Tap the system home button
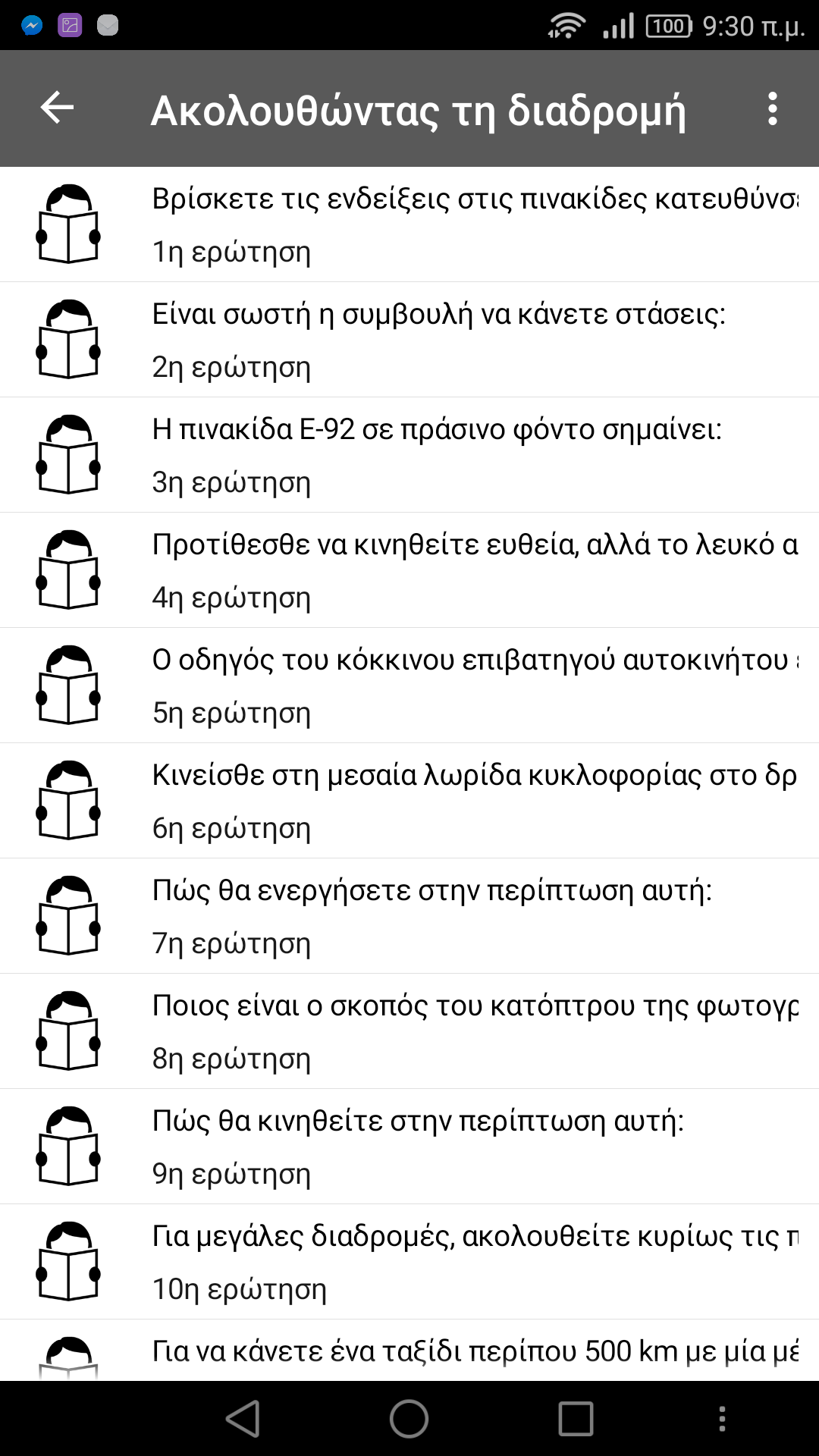Viewport: 819px width, 1456px height. click(x=409, y=1418)
